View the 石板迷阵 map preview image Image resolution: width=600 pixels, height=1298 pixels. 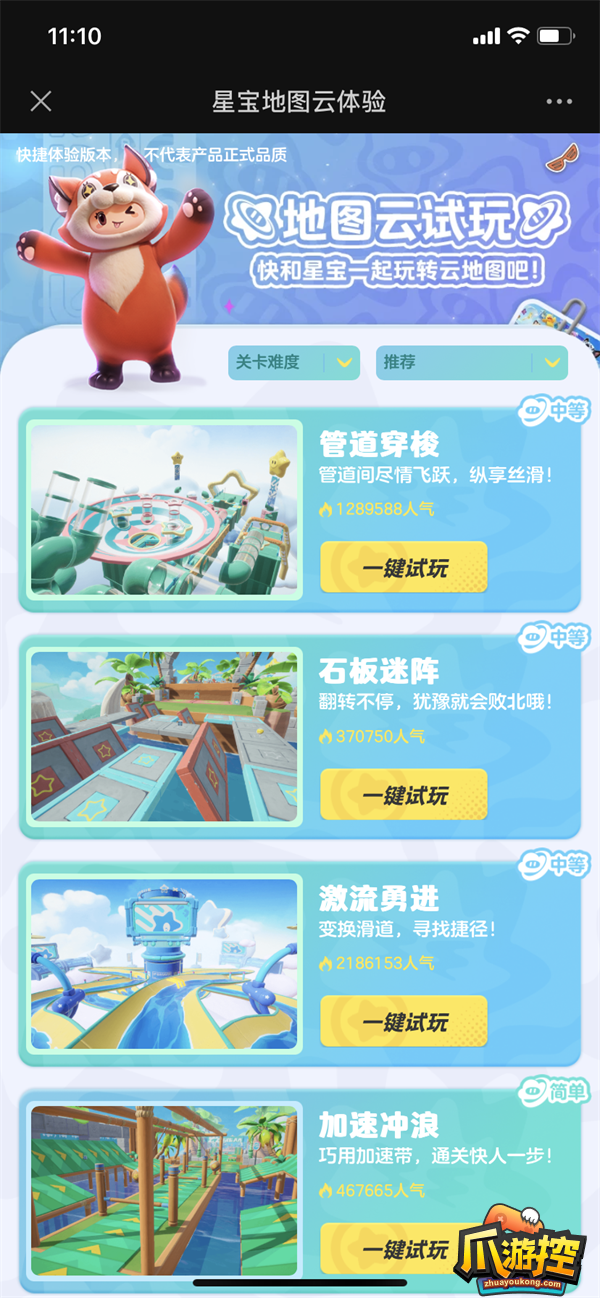[x=165, y=737]
